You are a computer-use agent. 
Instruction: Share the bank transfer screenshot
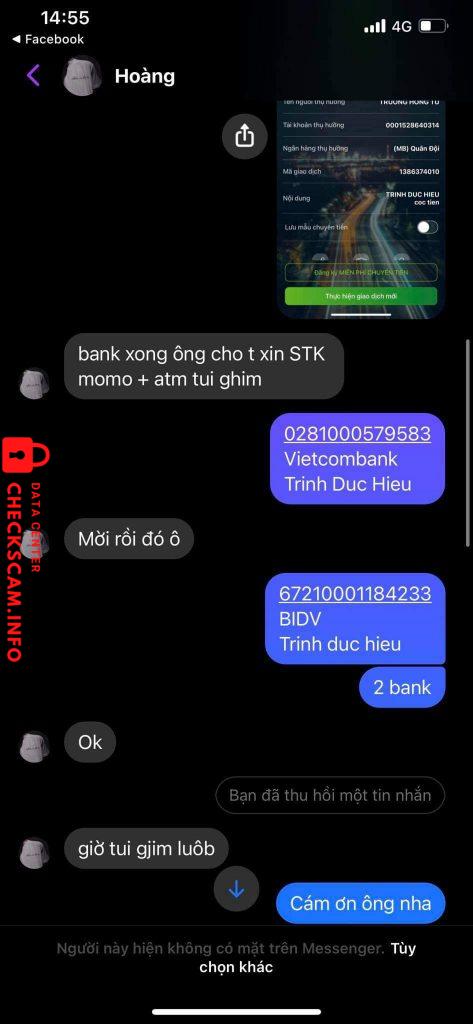click(x=243, y=136)
